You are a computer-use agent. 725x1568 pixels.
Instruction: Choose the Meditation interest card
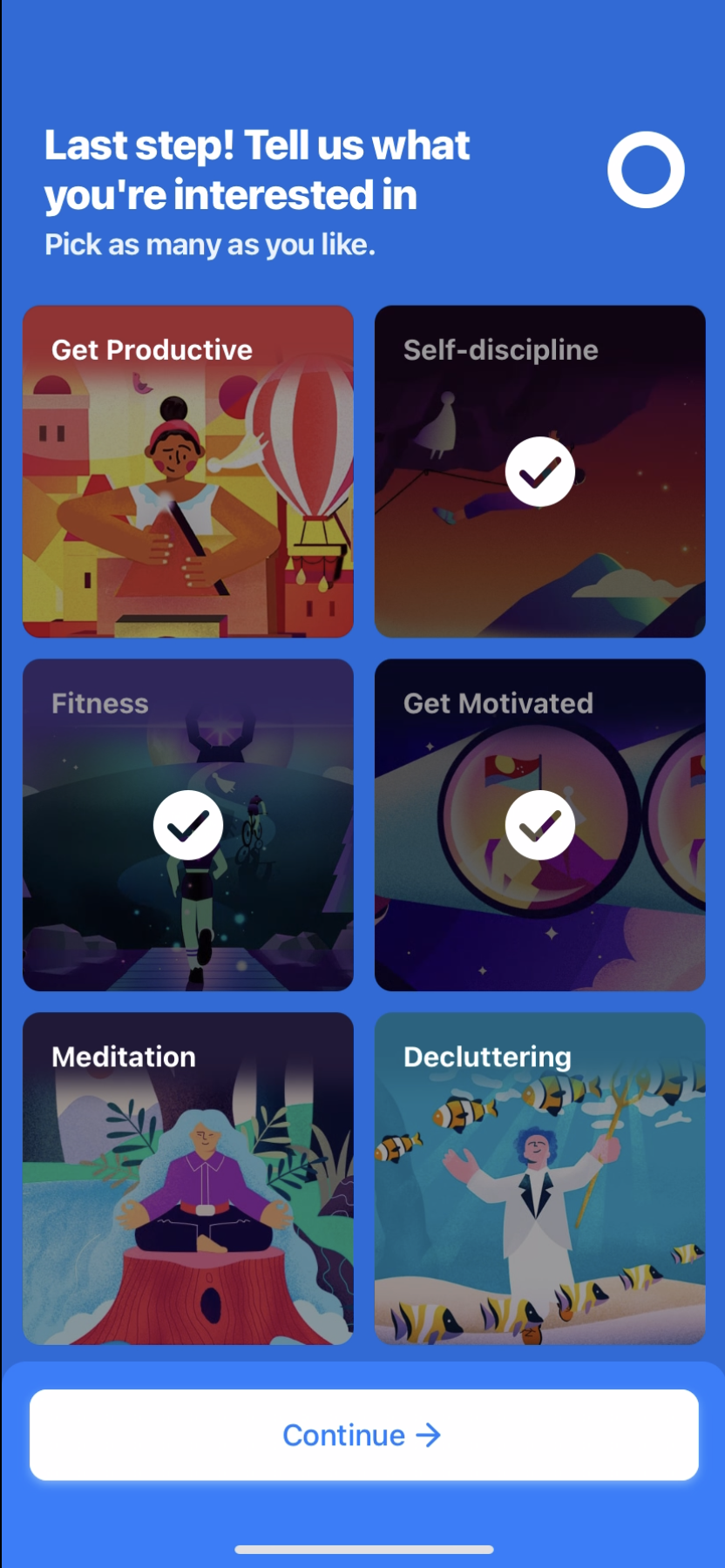point(188,1179)
